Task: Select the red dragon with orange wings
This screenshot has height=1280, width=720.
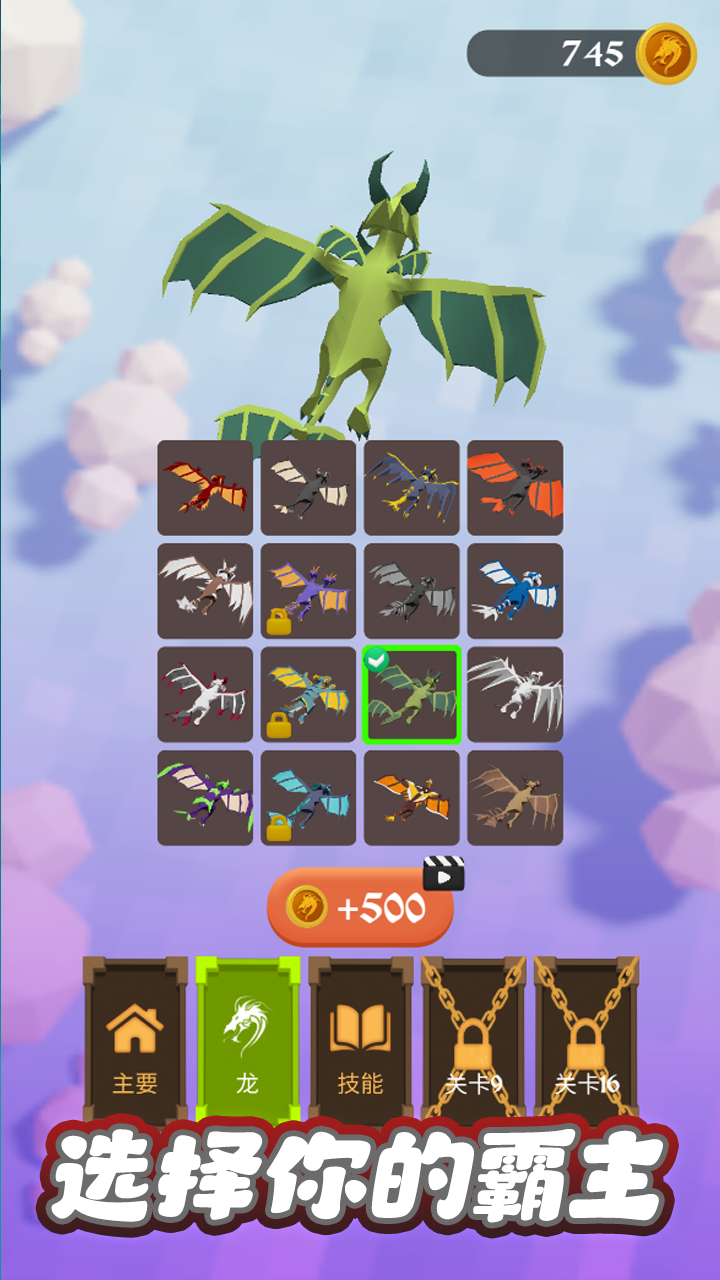Action: [x=205, y=488]
